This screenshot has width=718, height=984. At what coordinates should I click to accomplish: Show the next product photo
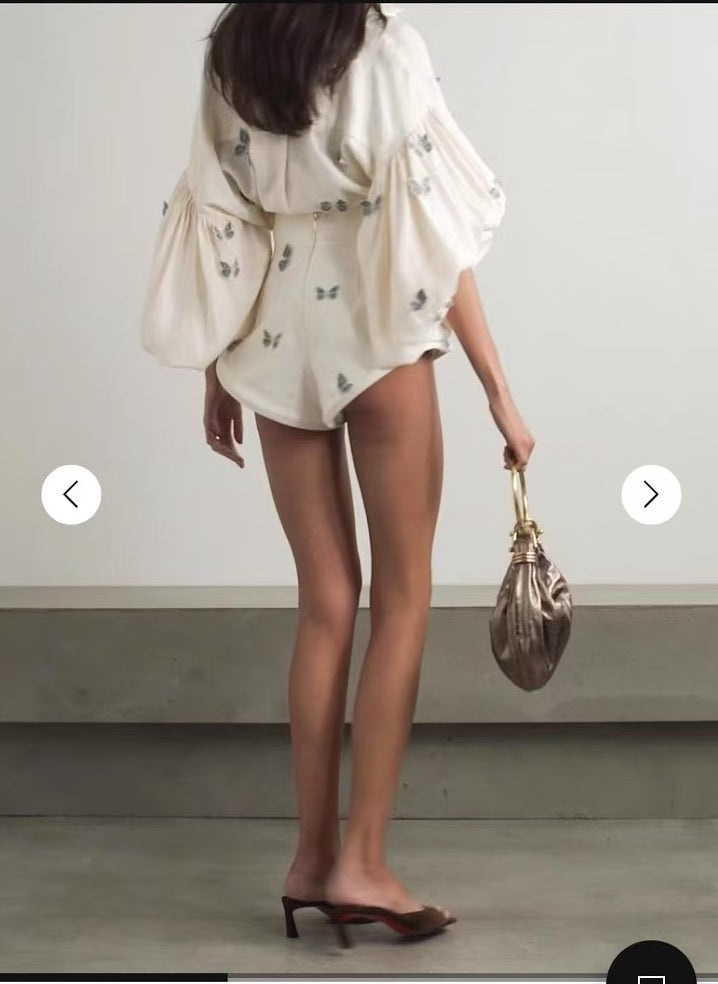651,494
